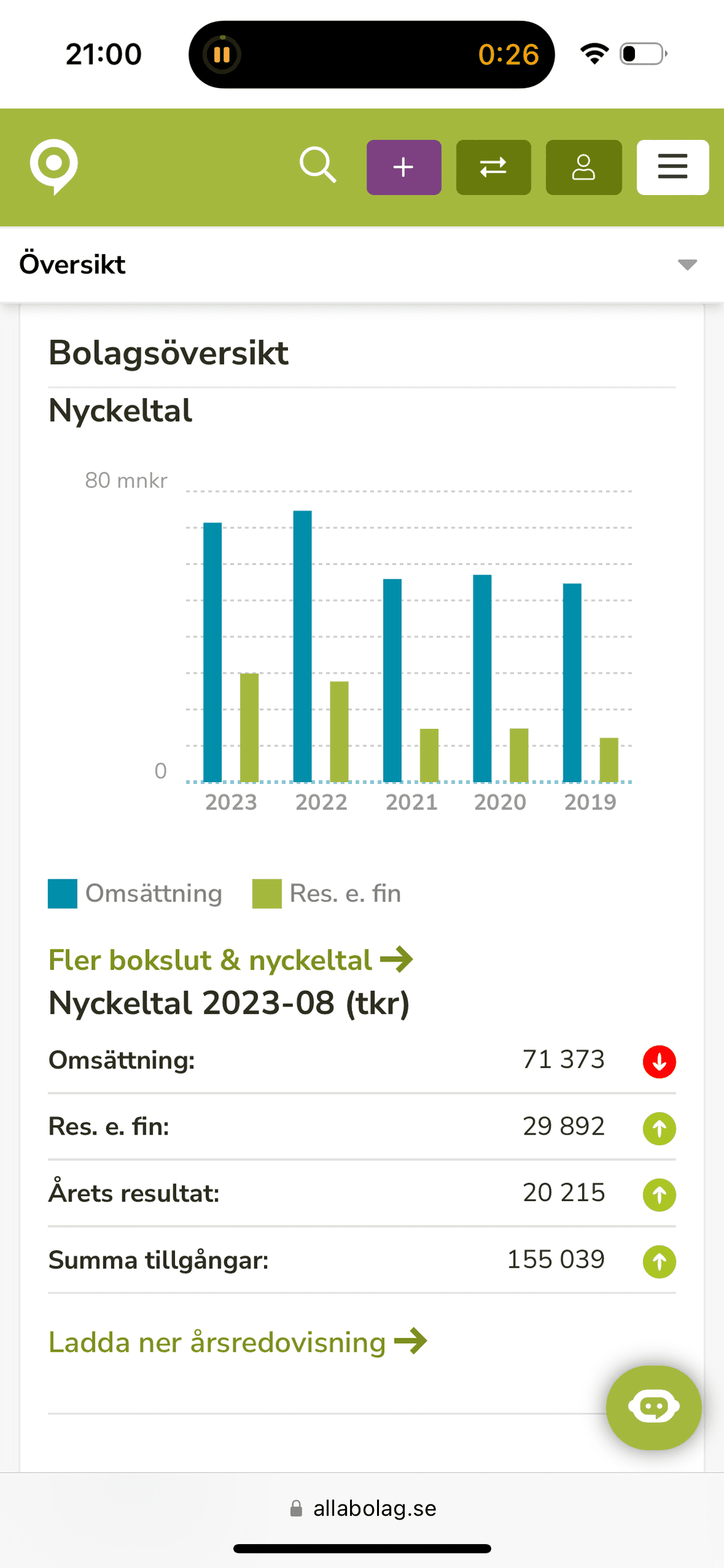
Task: Toggle the Omsättning legend item
Action: point(135,893)
